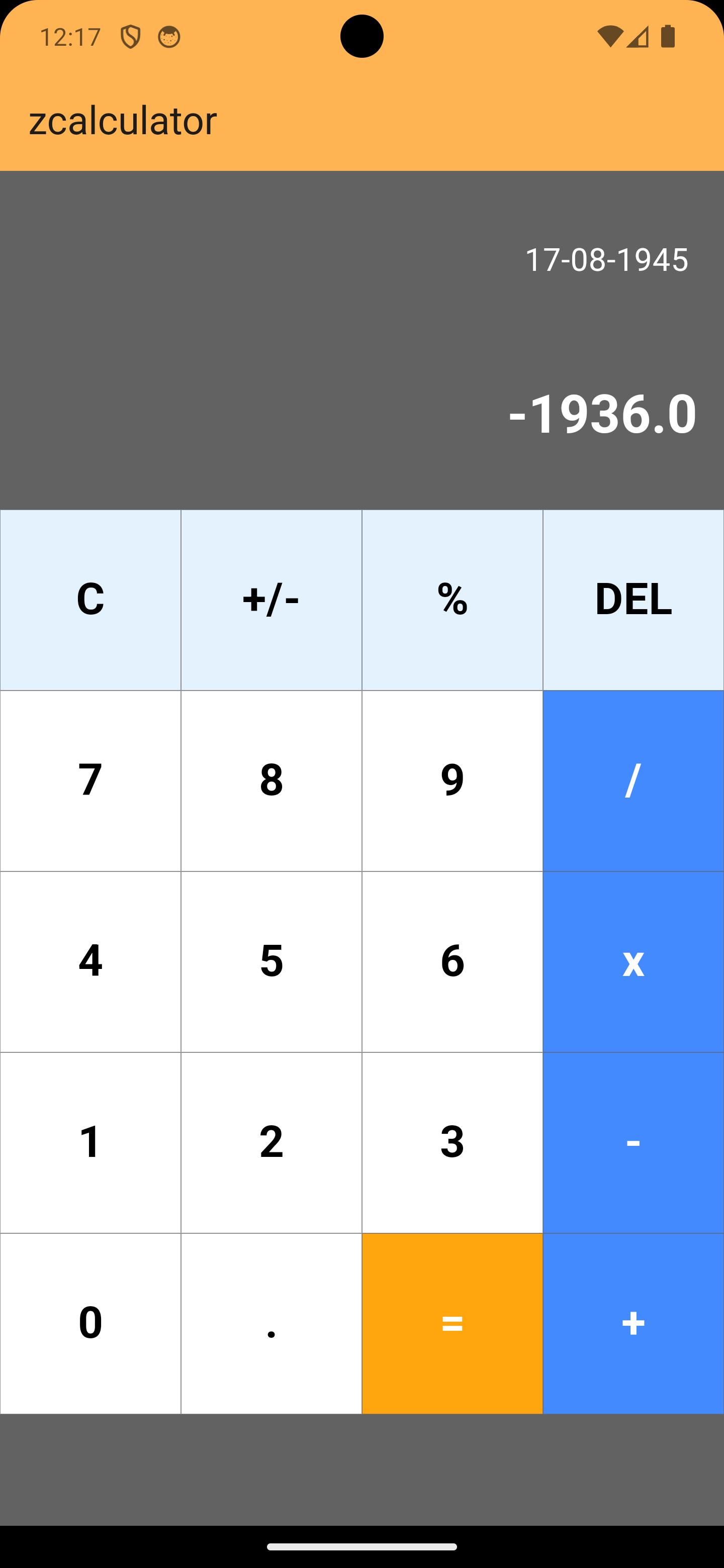Enter the digit 8
The image size is (724, 1568).
[x=271, y=780]
